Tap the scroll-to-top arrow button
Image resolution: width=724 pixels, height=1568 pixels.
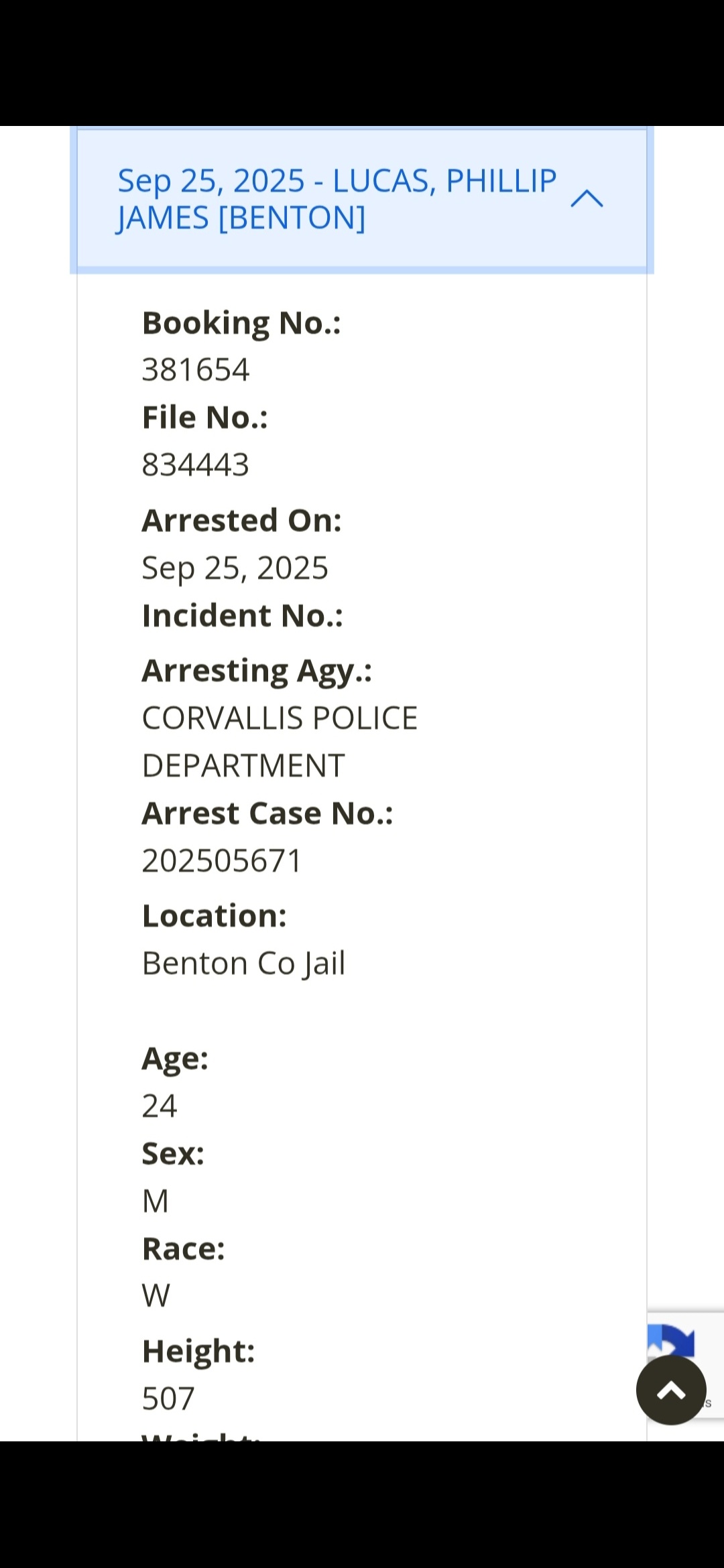click(x=671, y=1390)
